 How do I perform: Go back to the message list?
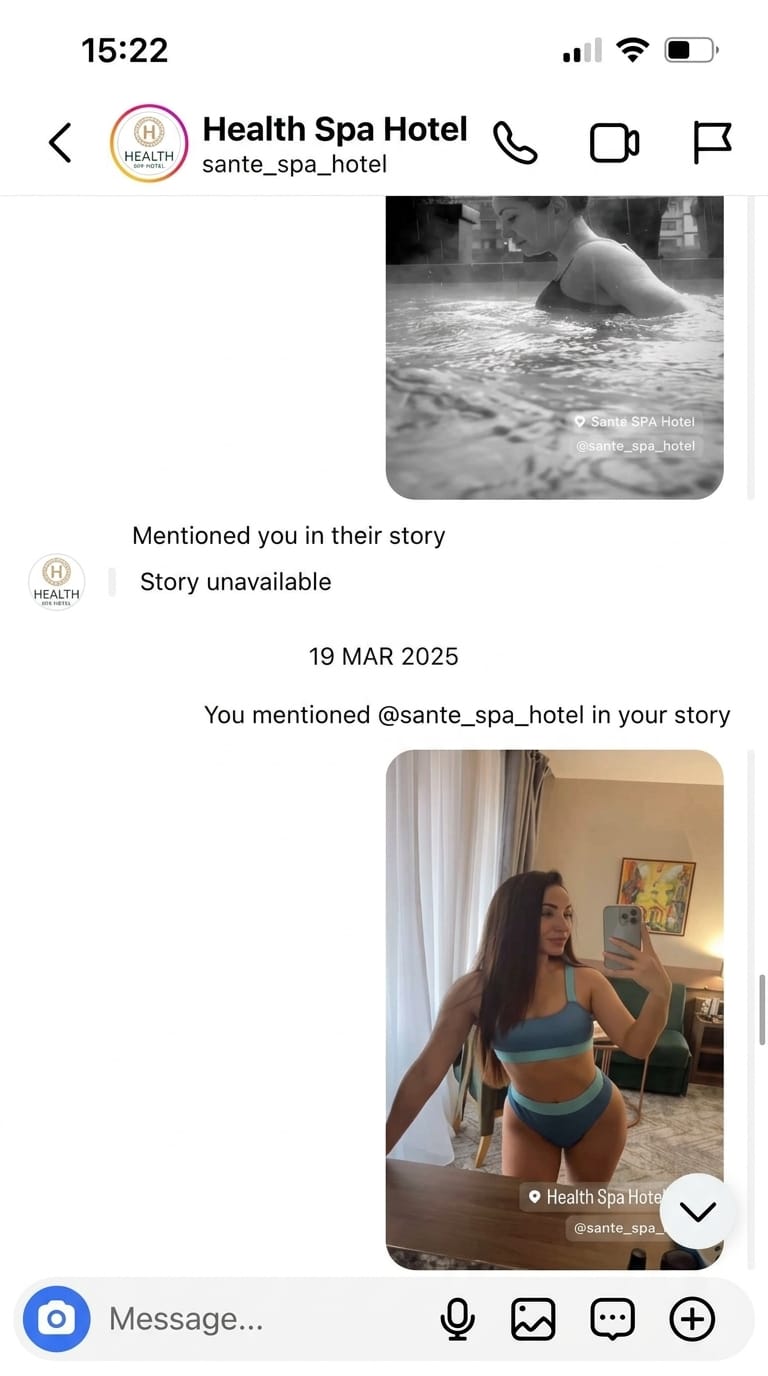60,143
